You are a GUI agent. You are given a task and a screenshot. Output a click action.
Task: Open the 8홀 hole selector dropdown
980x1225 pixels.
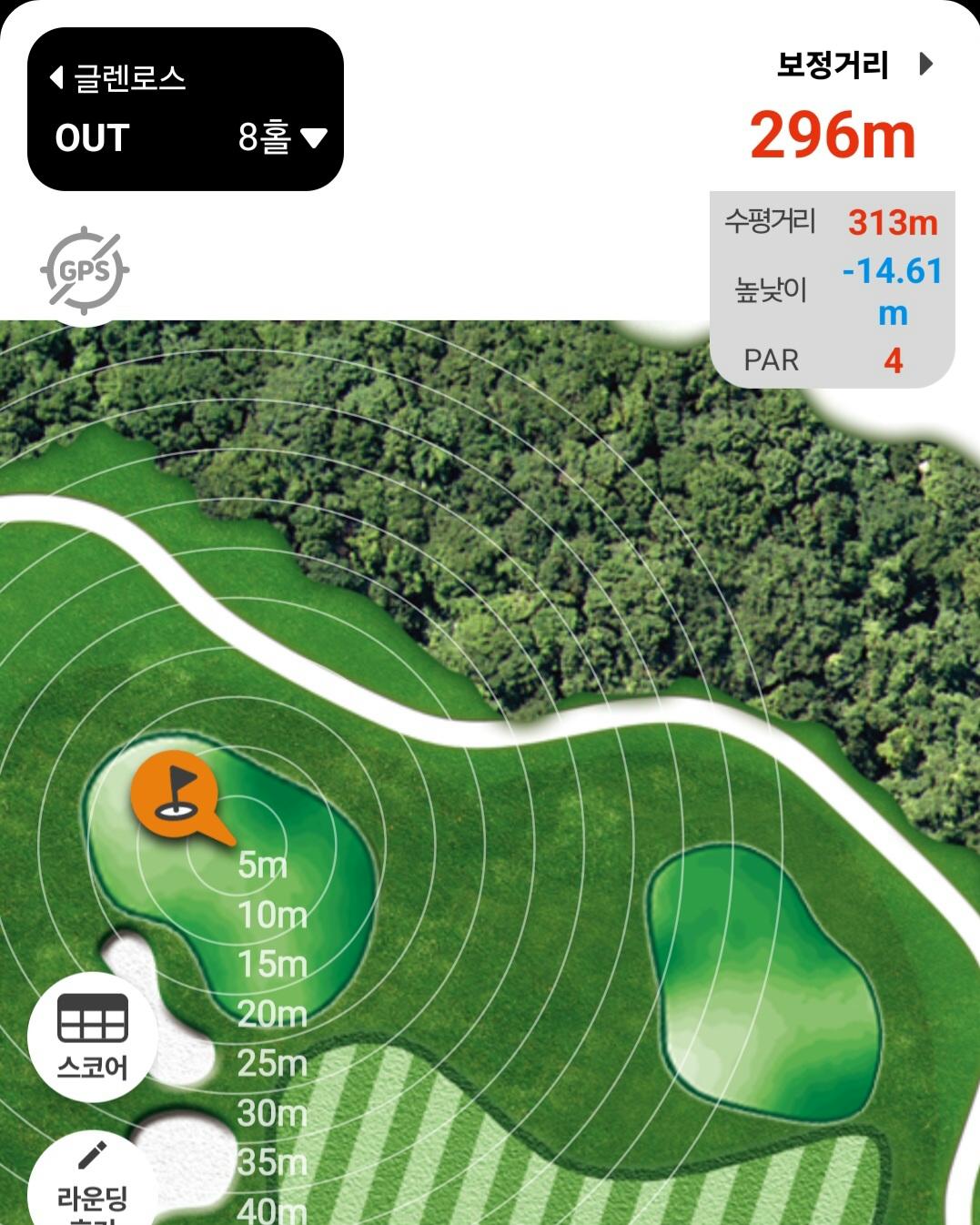pos(282,137)
